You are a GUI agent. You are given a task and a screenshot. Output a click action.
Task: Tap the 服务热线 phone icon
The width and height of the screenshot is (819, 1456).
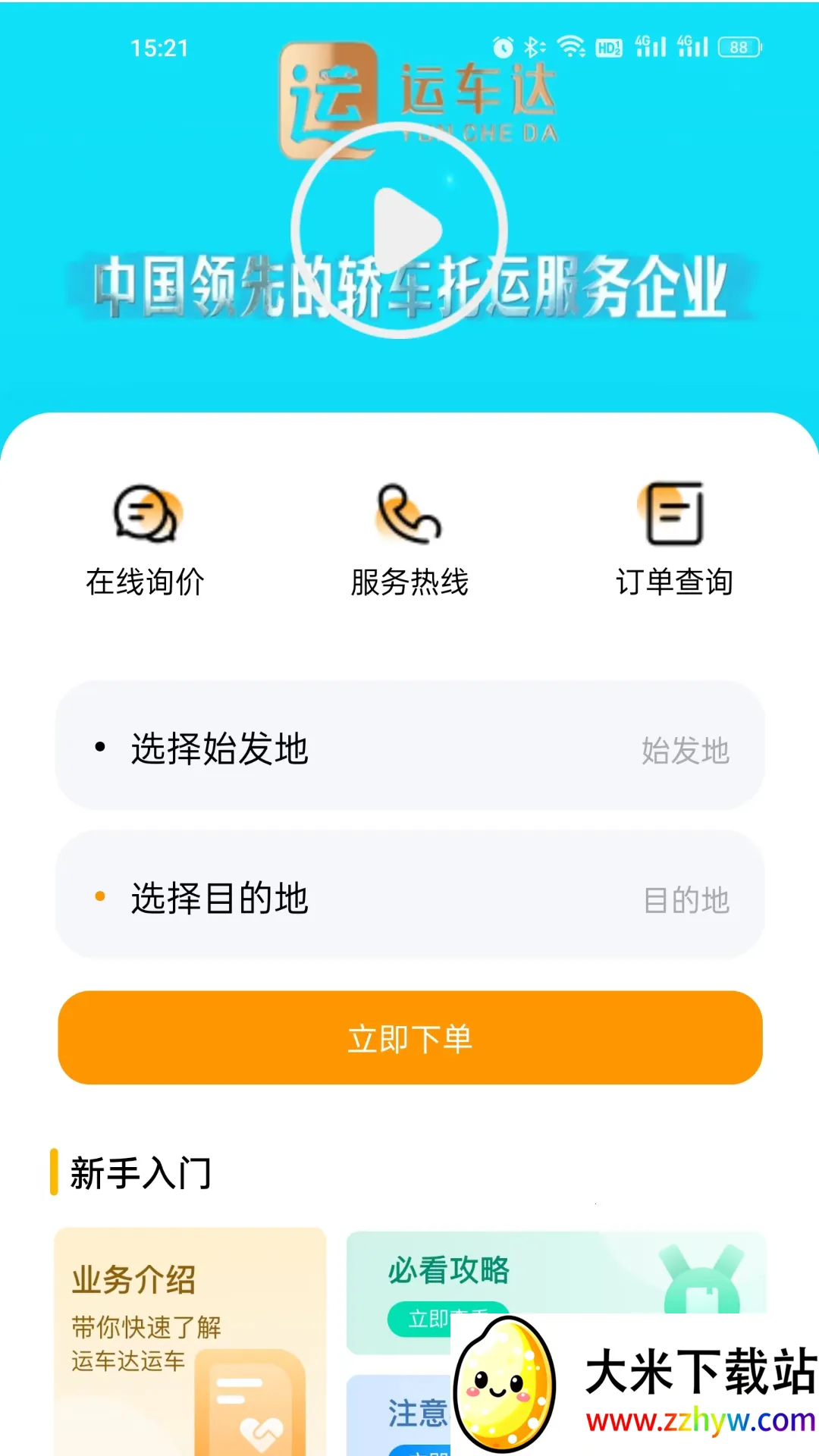(408, 514)
